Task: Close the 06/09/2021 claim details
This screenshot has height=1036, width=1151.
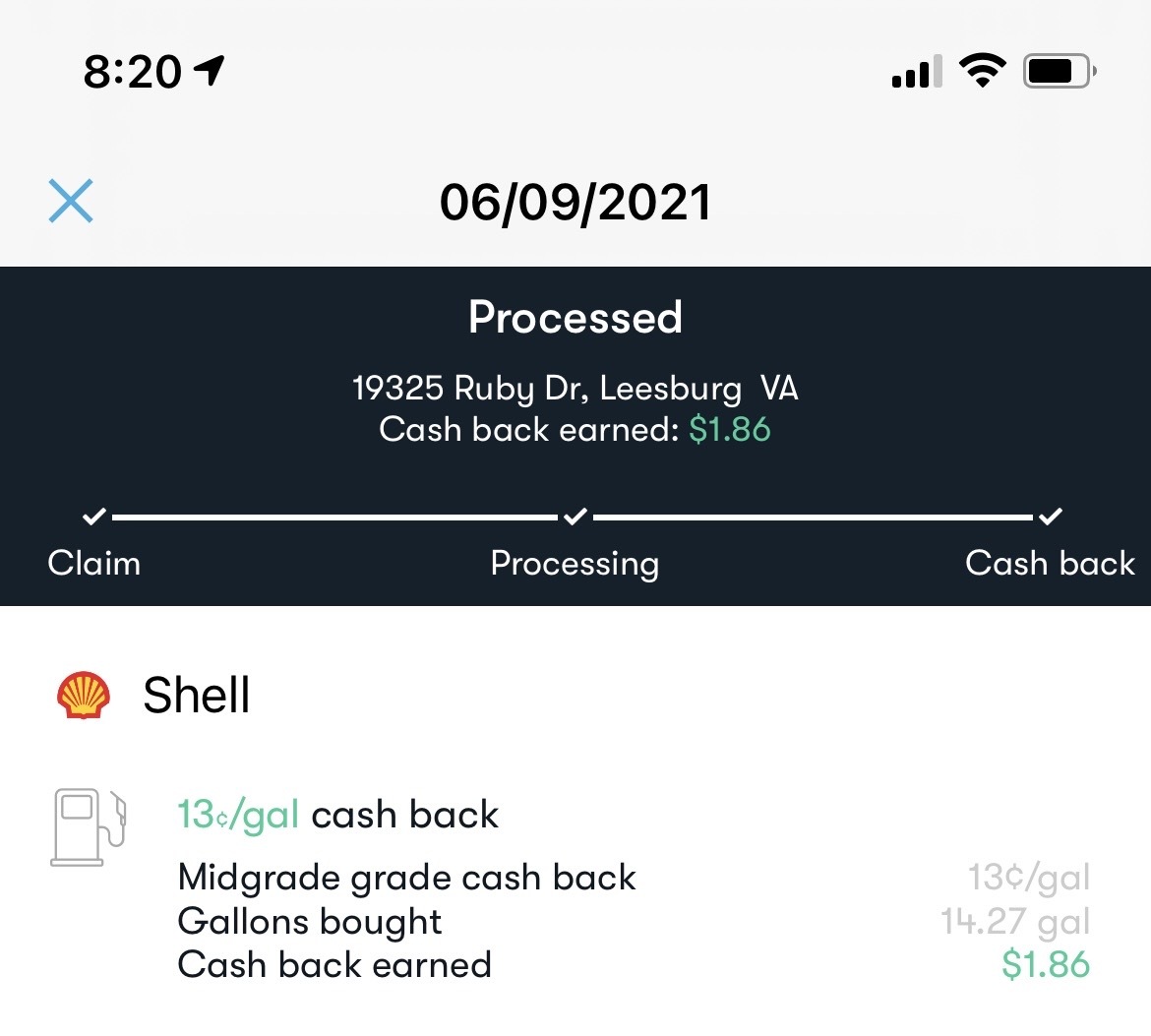Action: click(x=71, y=201)
